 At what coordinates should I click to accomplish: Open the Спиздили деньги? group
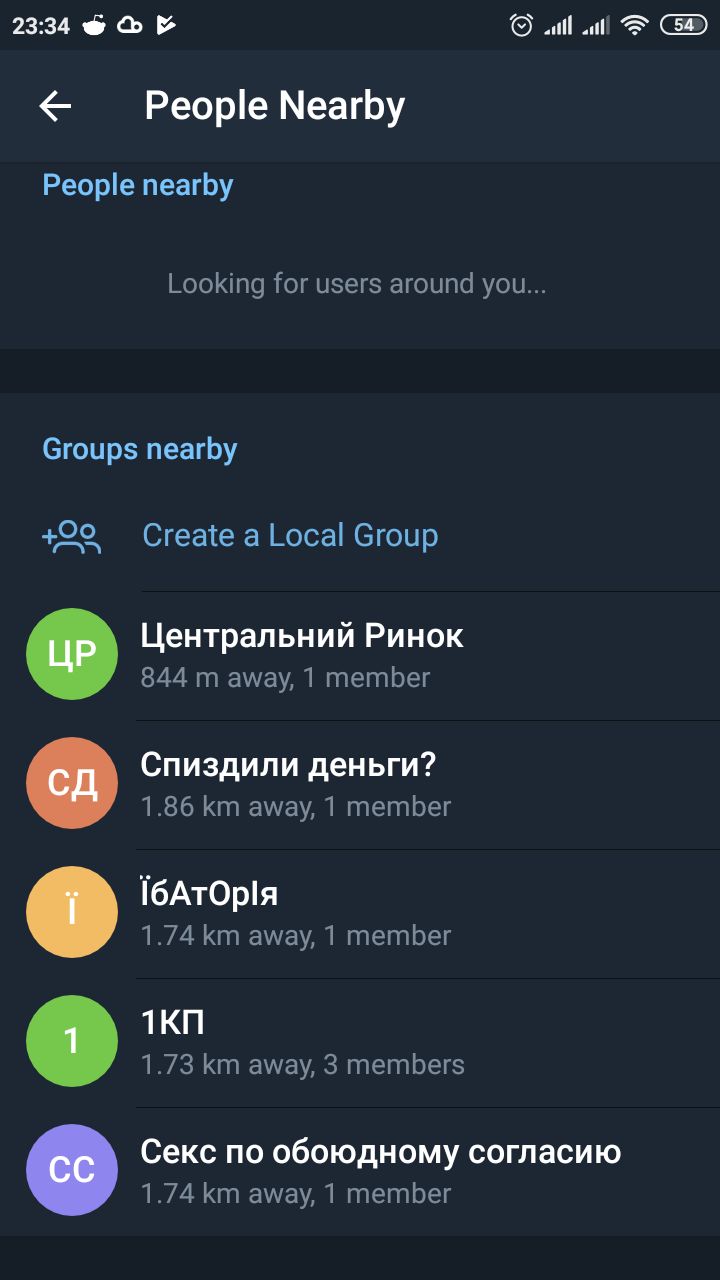coord(360,784)
